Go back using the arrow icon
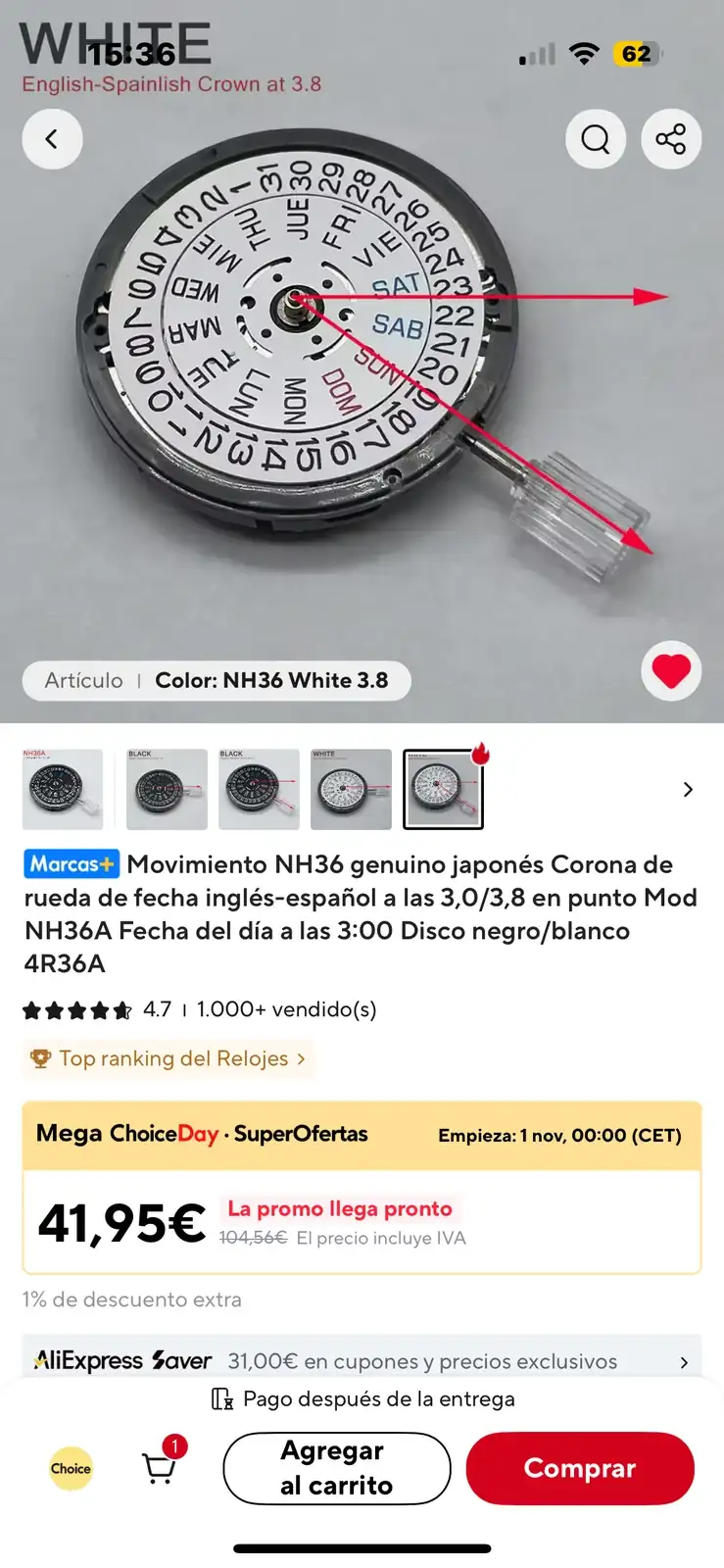724x1568 pixels. coord(52,139)
